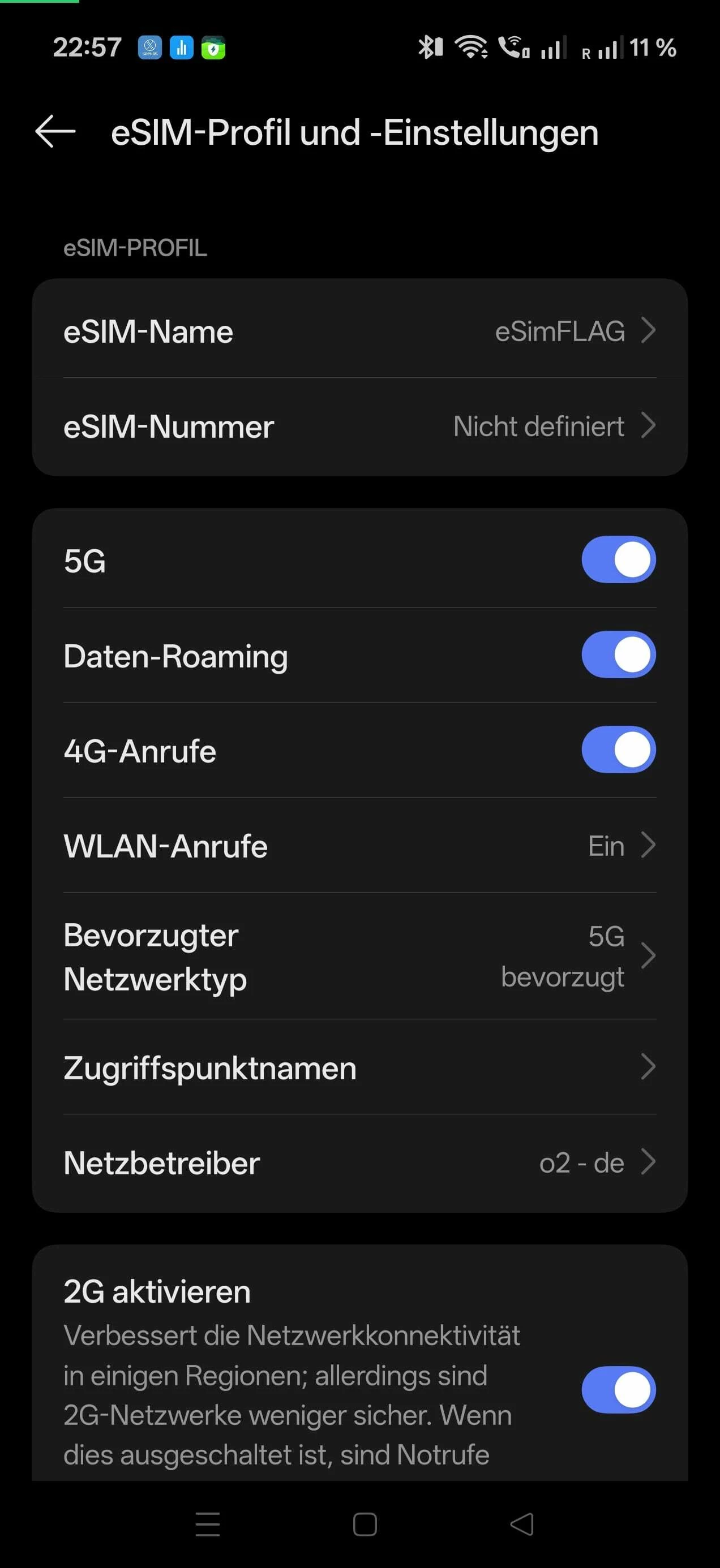Tap the system home button
720x1568 pixels.
[x=365, y=1524]
